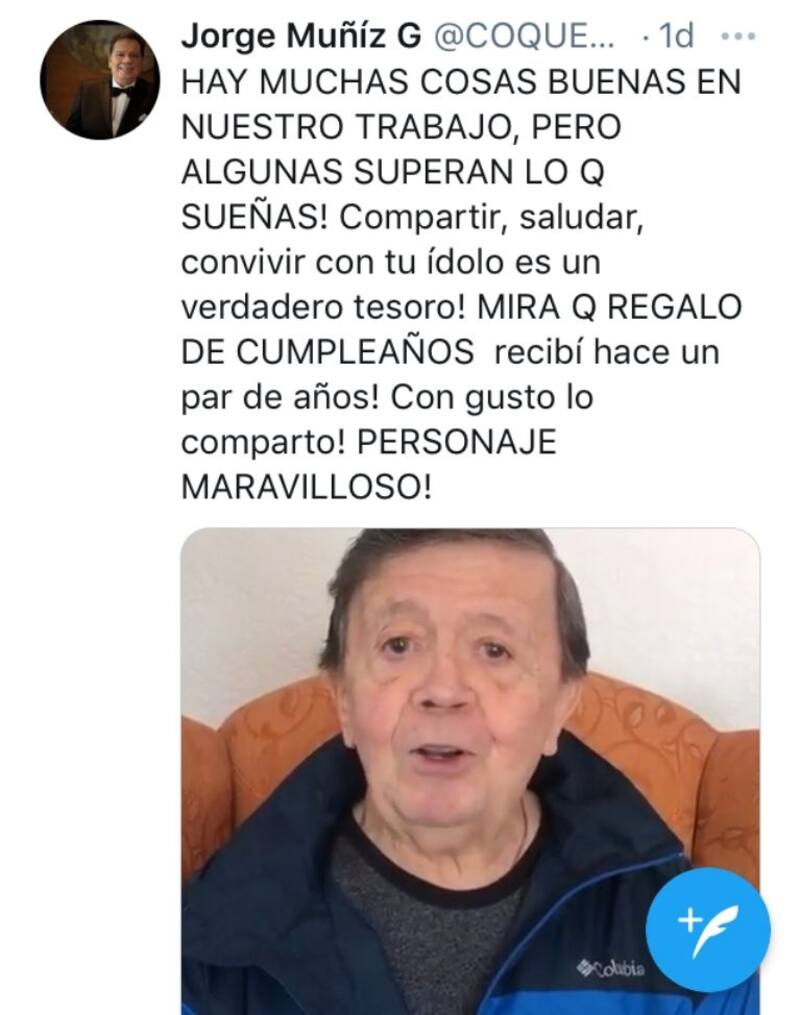
Task: Compose a new tweet
Action: tap(707, 930)
